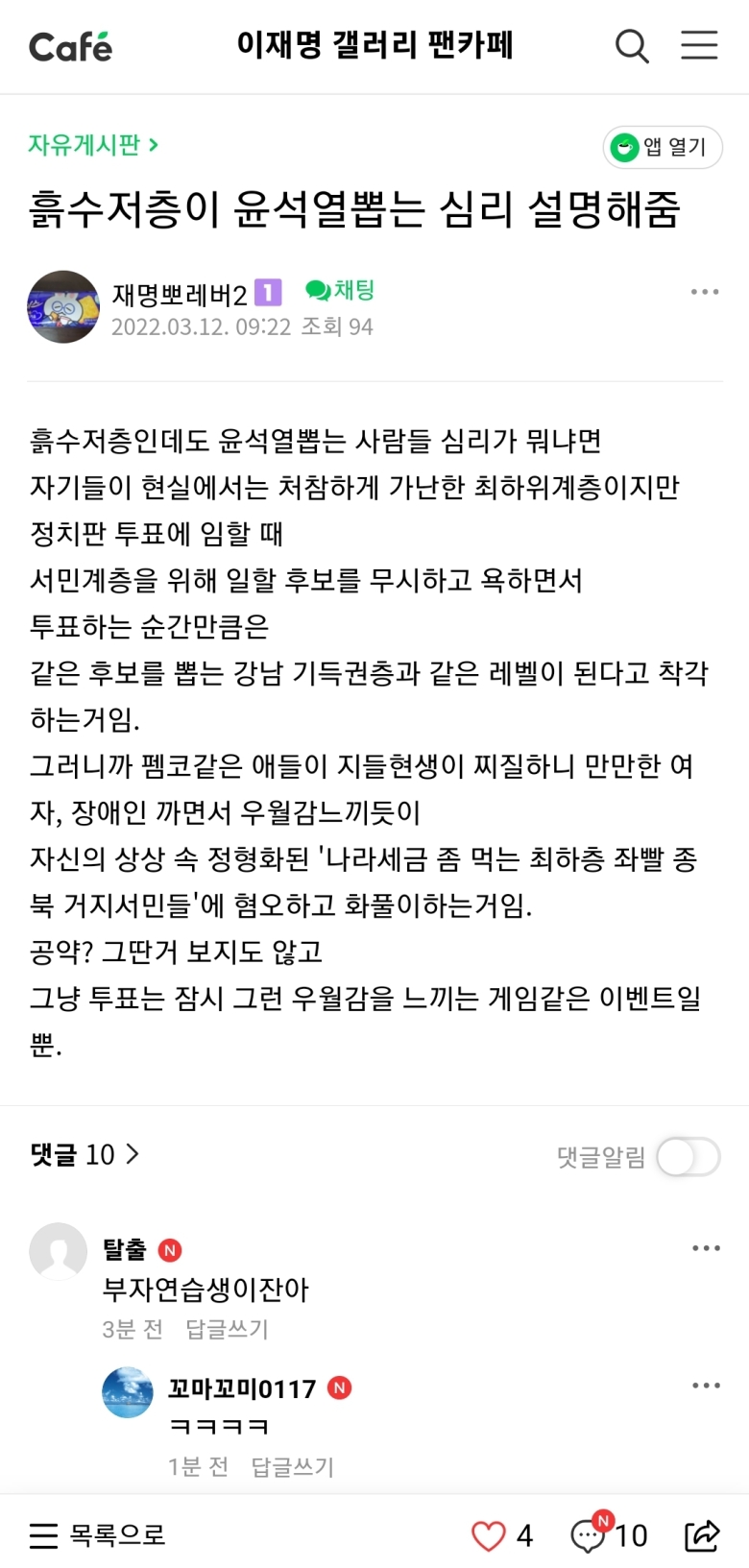This screenshot has height=1568, width=749.
Task: Go to Cafe home via logo
Action: (70, 46)
